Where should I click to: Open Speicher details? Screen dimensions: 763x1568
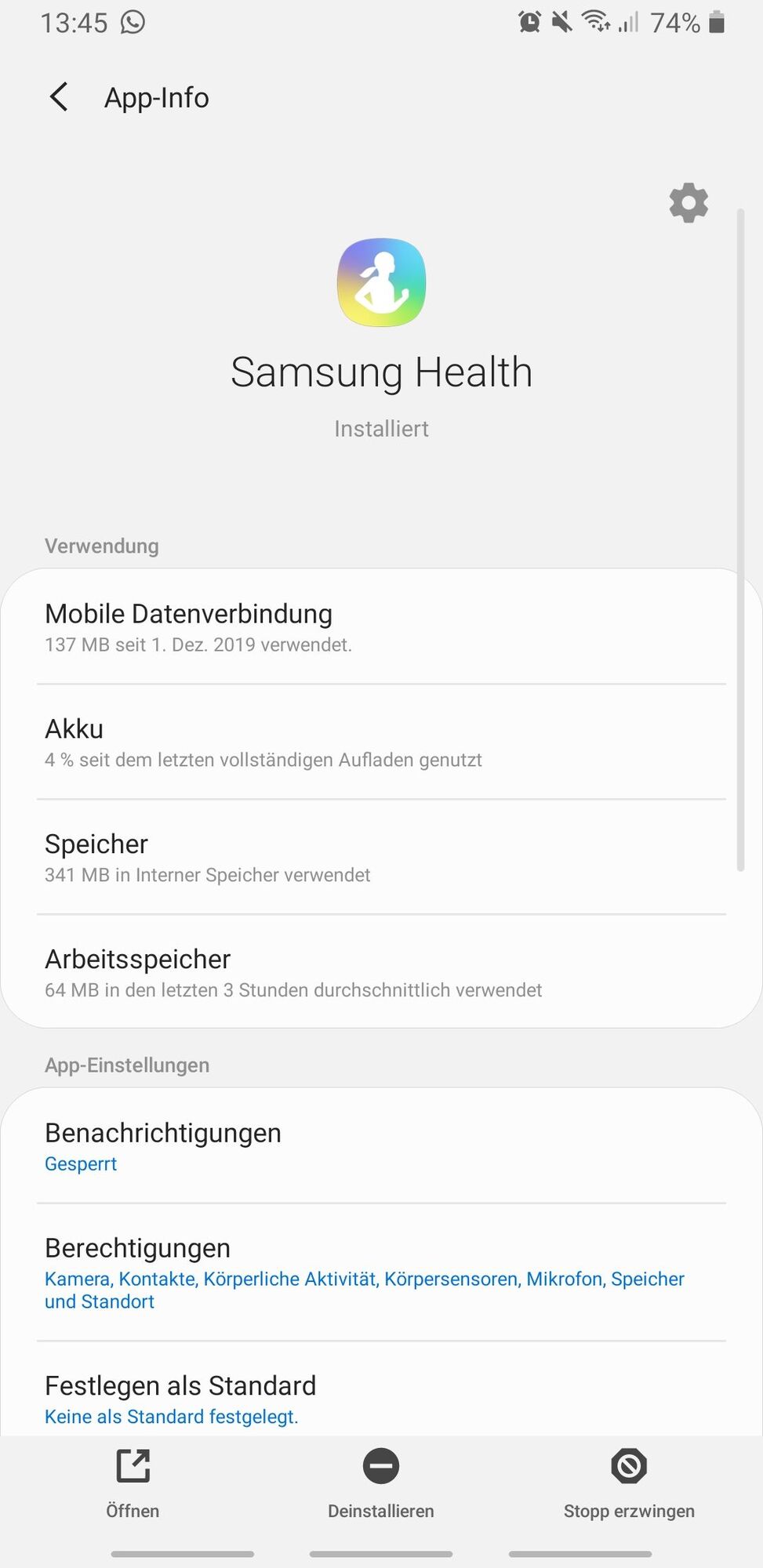(x=381, y=858)
